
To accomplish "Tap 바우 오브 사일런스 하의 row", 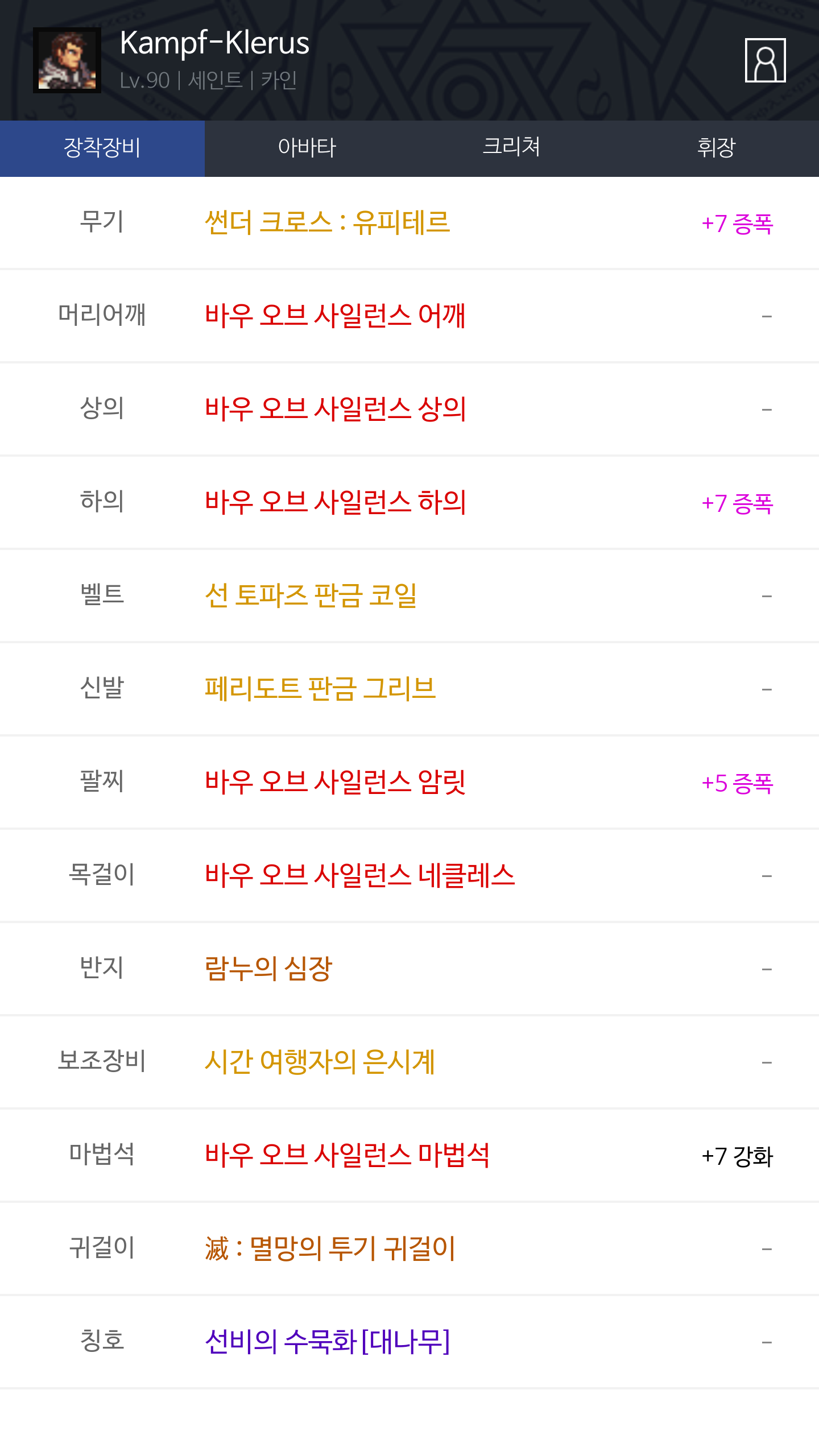I will coord(409,502).
